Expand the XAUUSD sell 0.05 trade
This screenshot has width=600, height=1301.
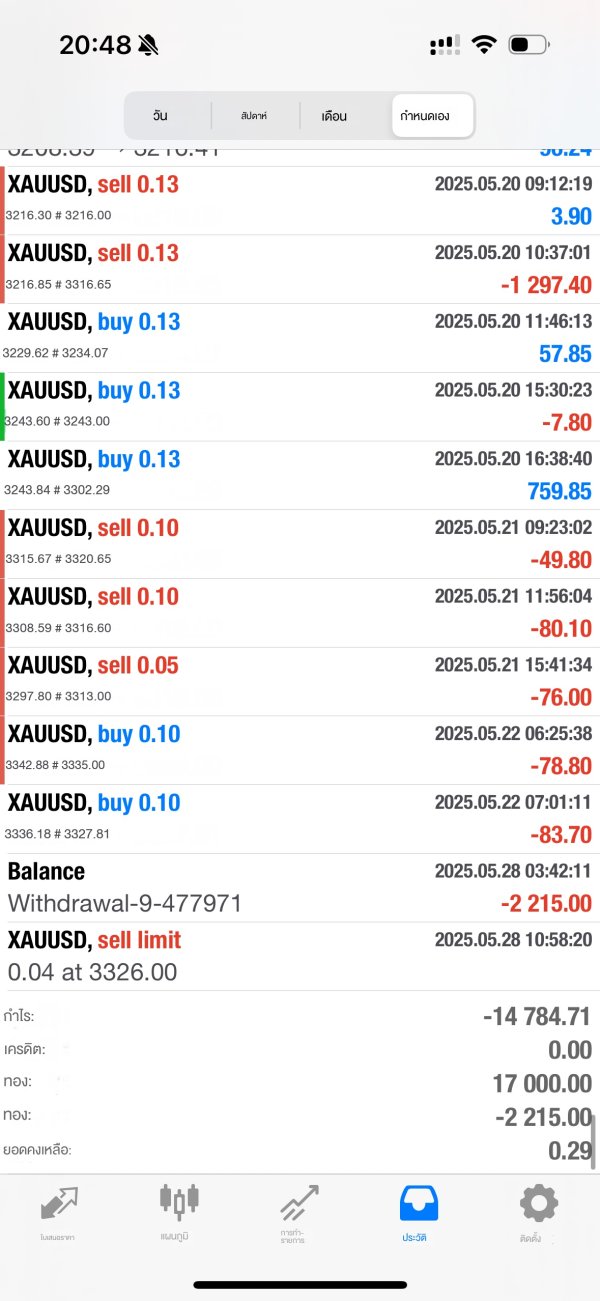[300, 681]
